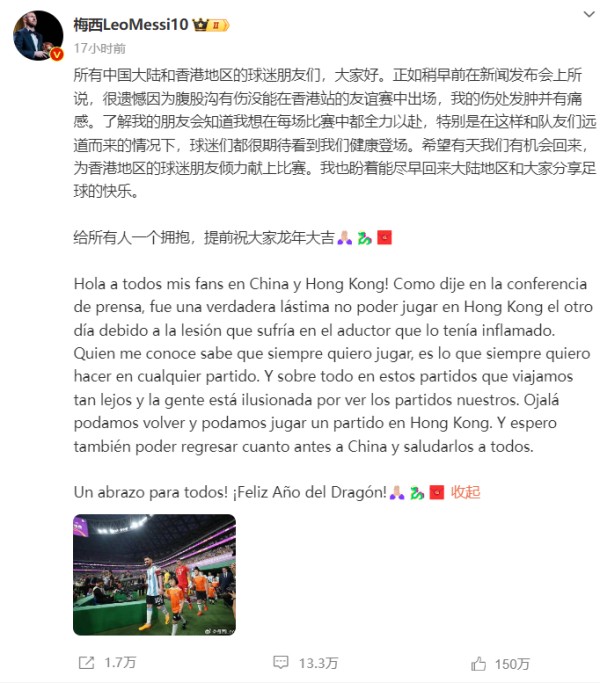
Task: Like the post with 150万 likes
Action: (x=501, y=662)
